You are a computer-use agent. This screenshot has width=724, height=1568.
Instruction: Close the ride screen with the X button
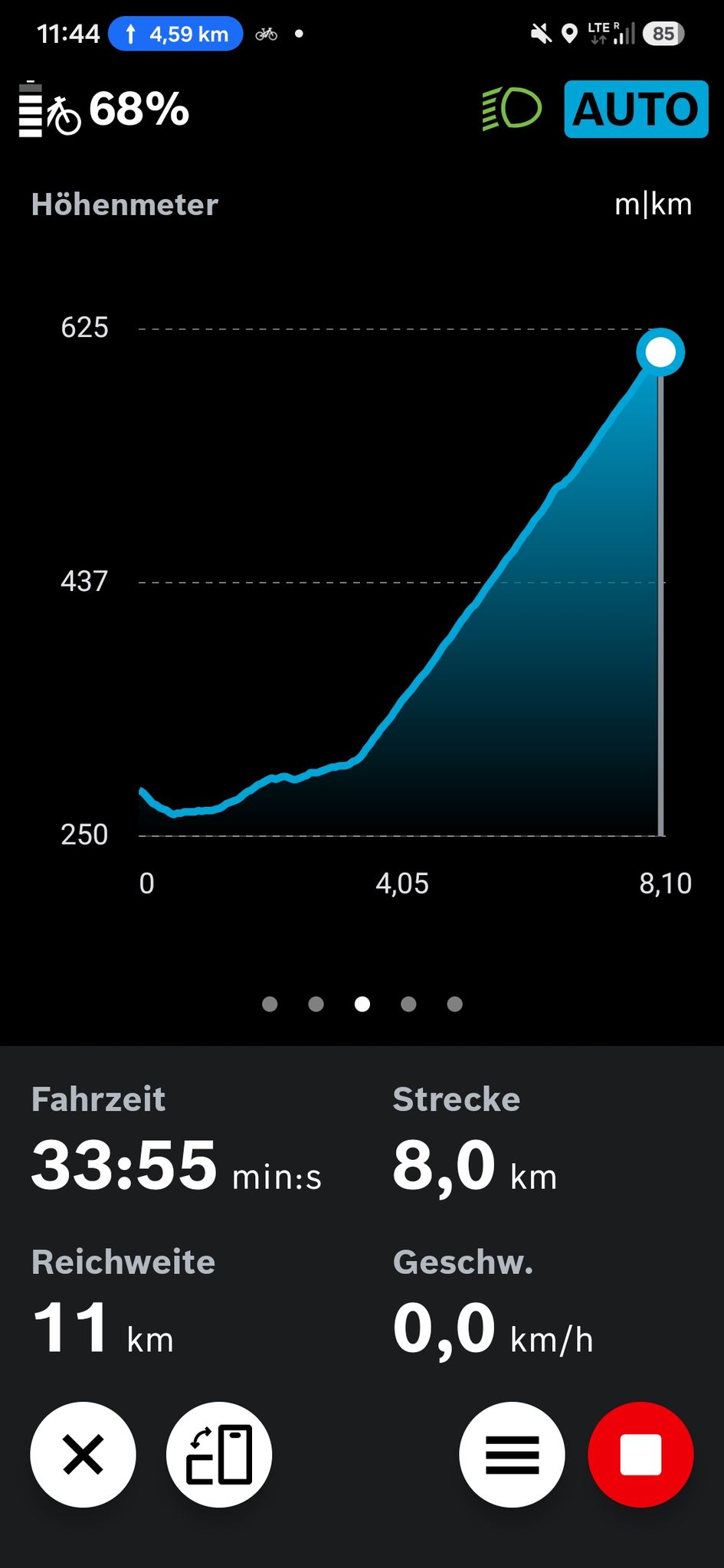[83, 1455]
